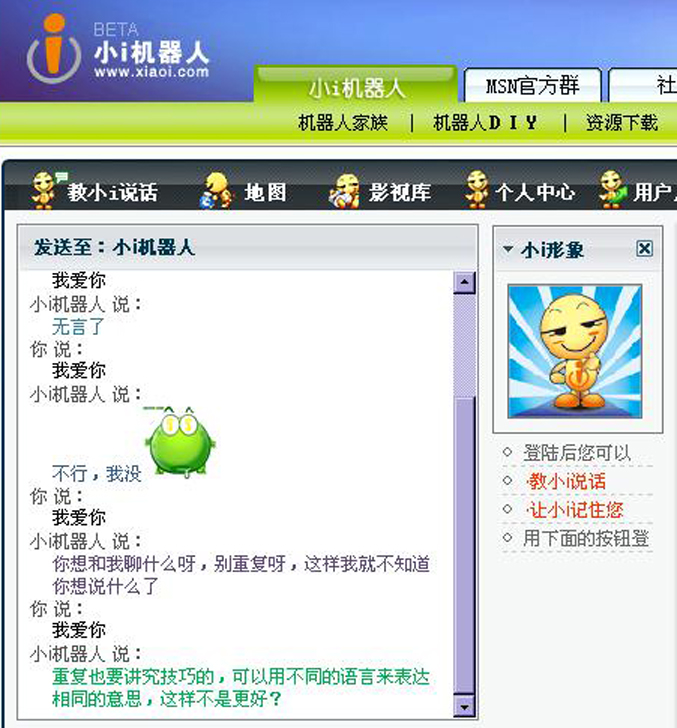Open the 让小i记住您 link
This screenshot has height=728, width=677.
(576, 510)
